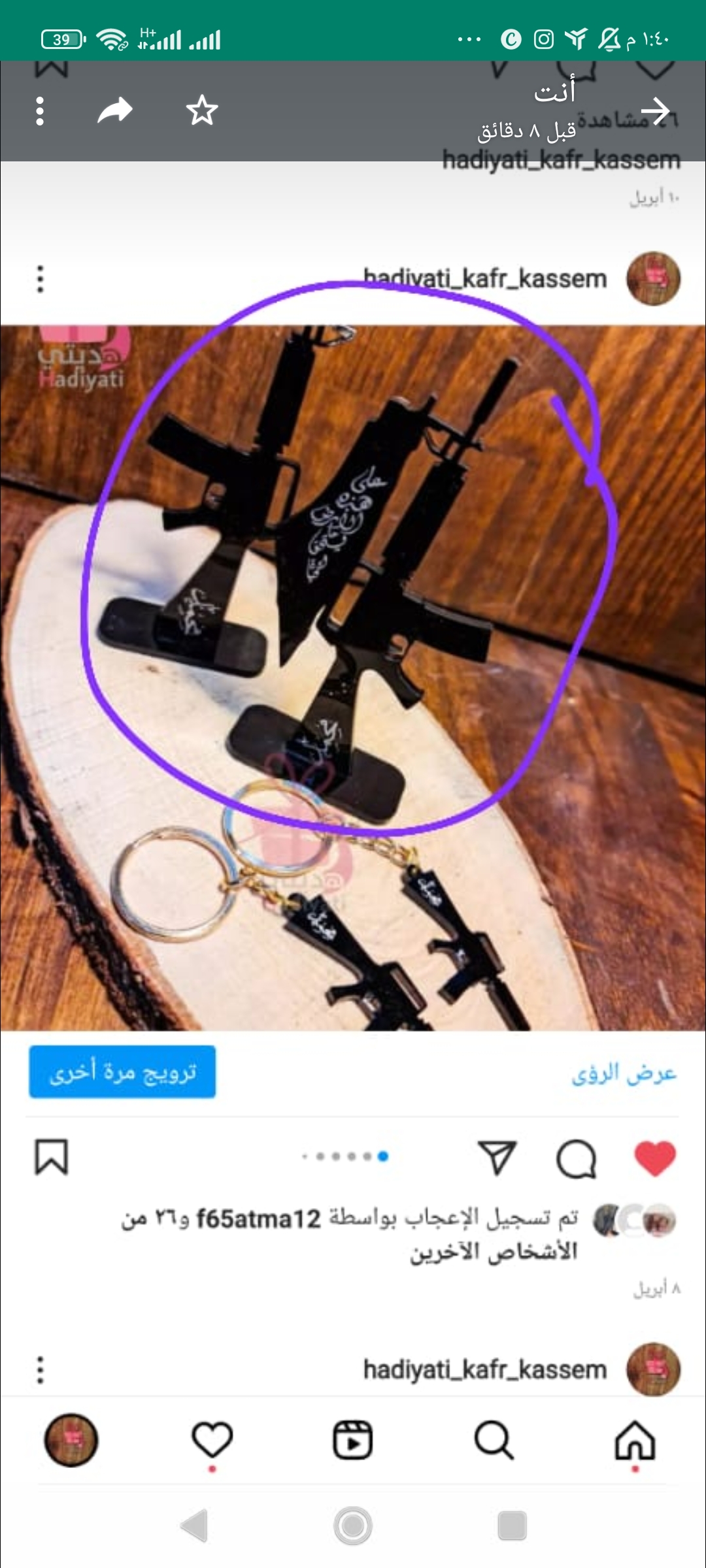Open the viewer's overflow menu
Image resolution: width=706 pixels, height=1568 pixels.
click(x=40, y=111)
